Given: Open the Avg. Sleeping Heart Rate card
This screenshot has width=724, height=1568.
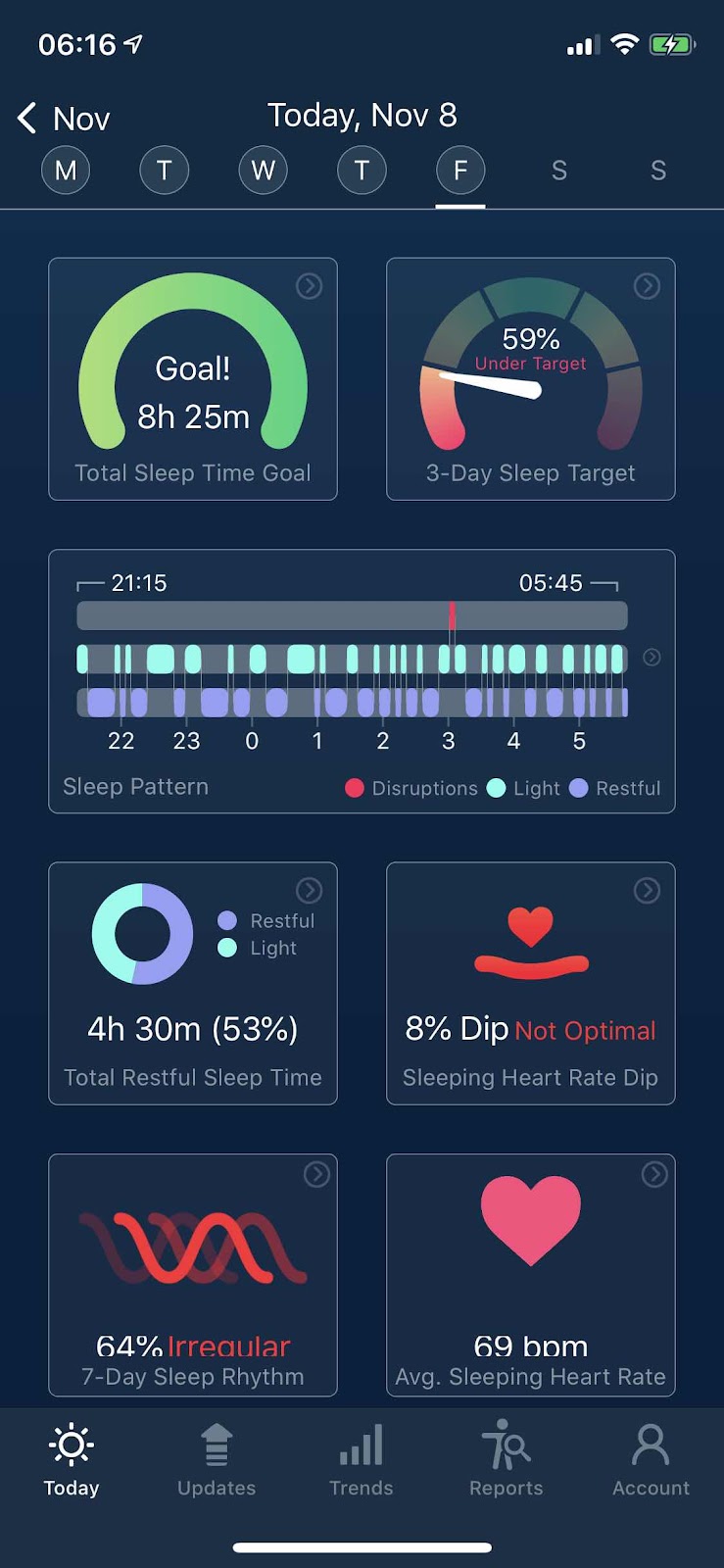Looking at the screenshot, I should (x=530, y=1274).
